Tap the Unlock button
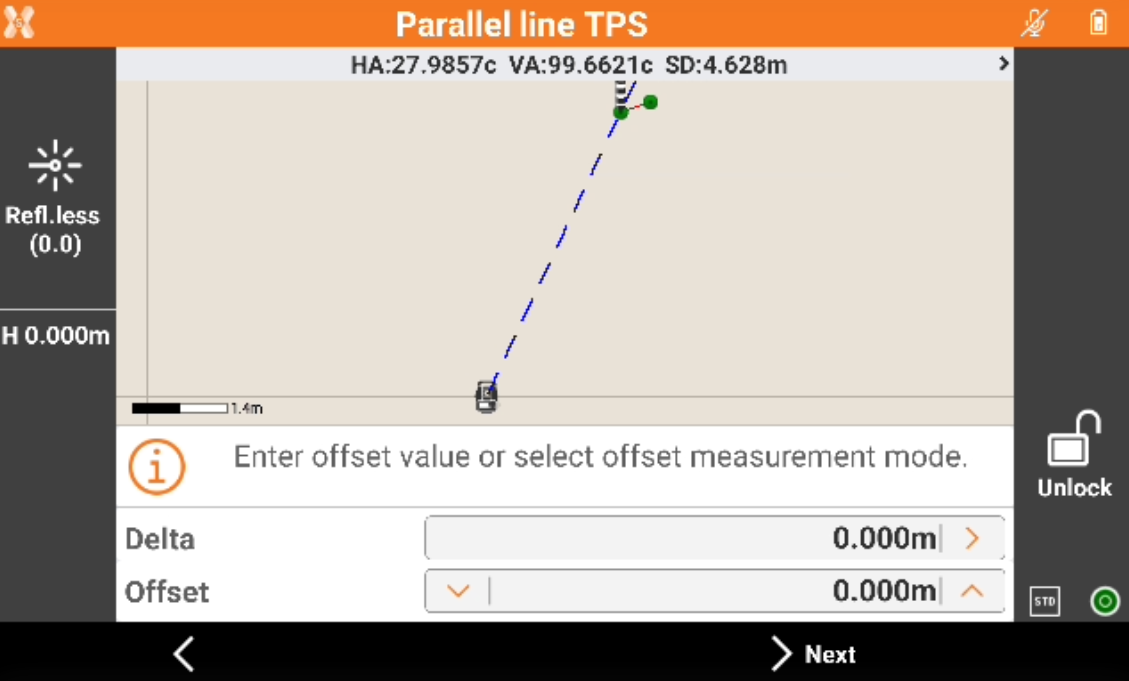The image size is (1129, 681). click(1073, 455)
